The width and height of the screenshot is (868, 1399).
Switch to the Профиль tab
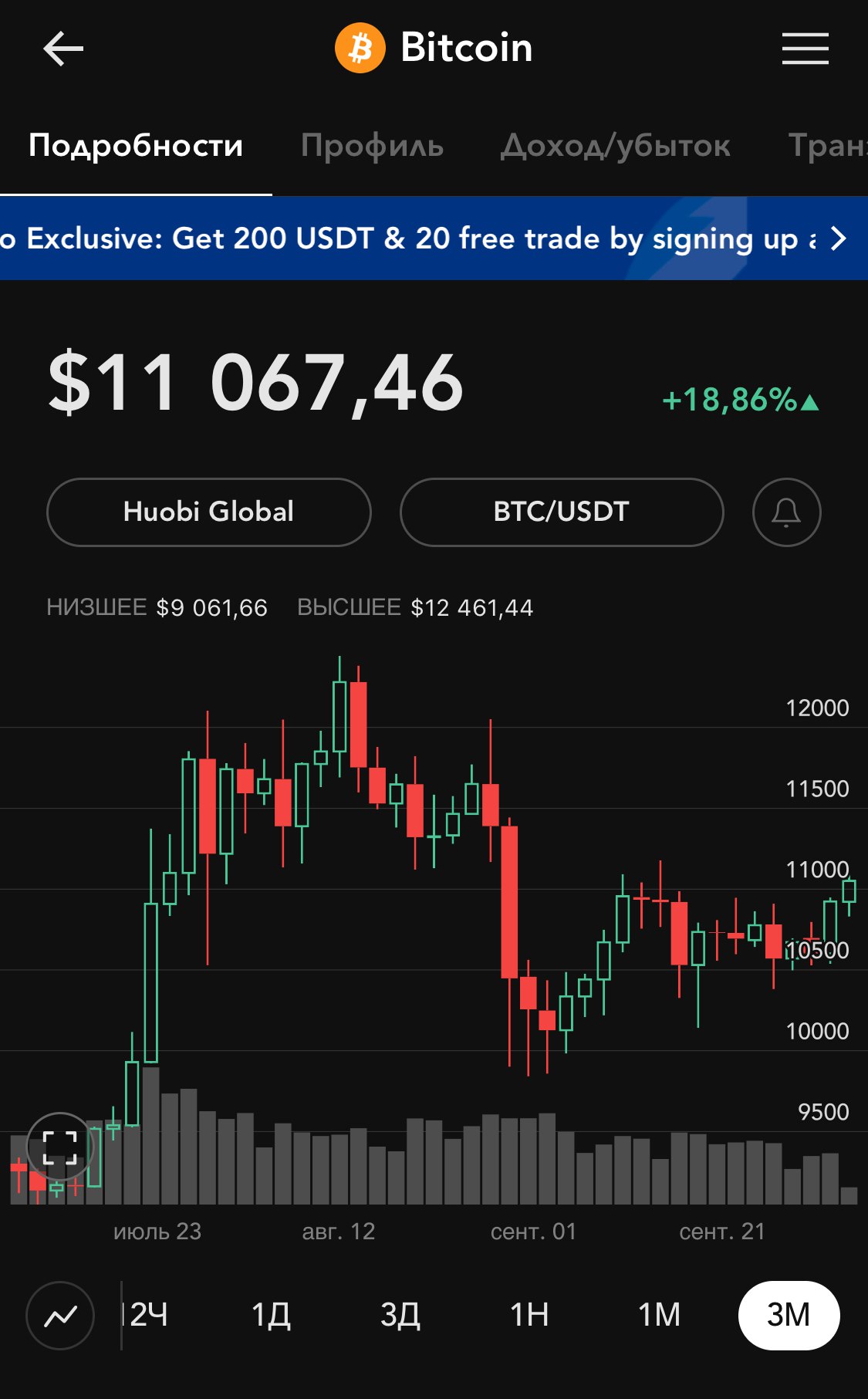pos(372,145)
